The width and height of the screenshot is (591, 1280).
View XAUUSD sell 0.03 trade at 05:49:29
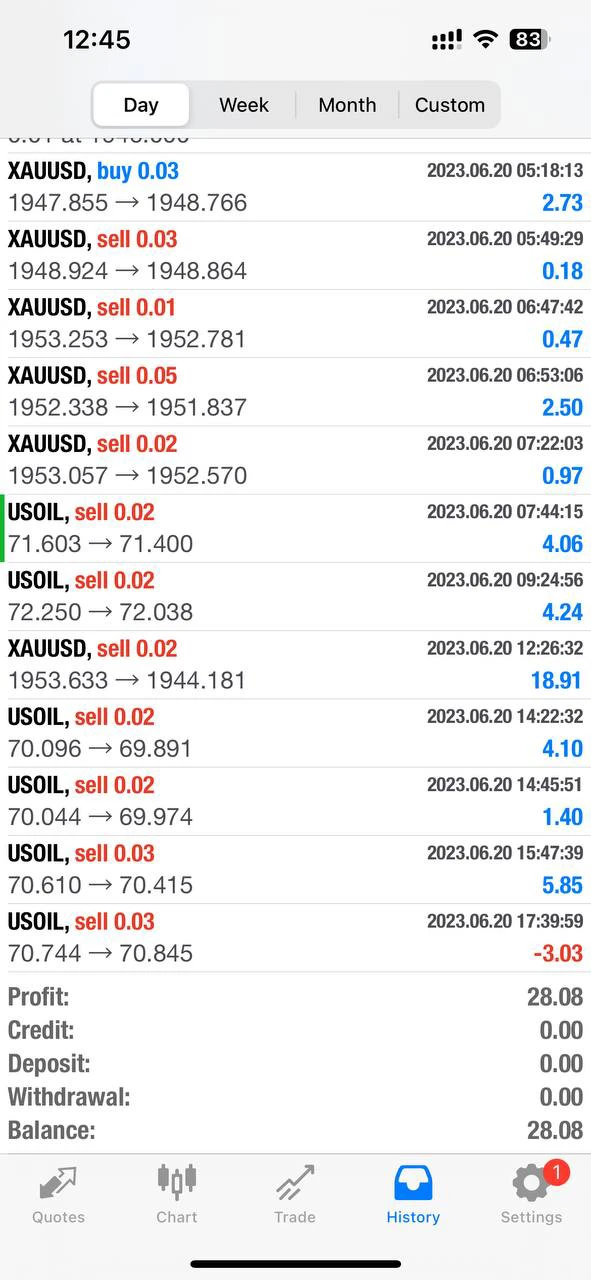click(x=295, y=255)
